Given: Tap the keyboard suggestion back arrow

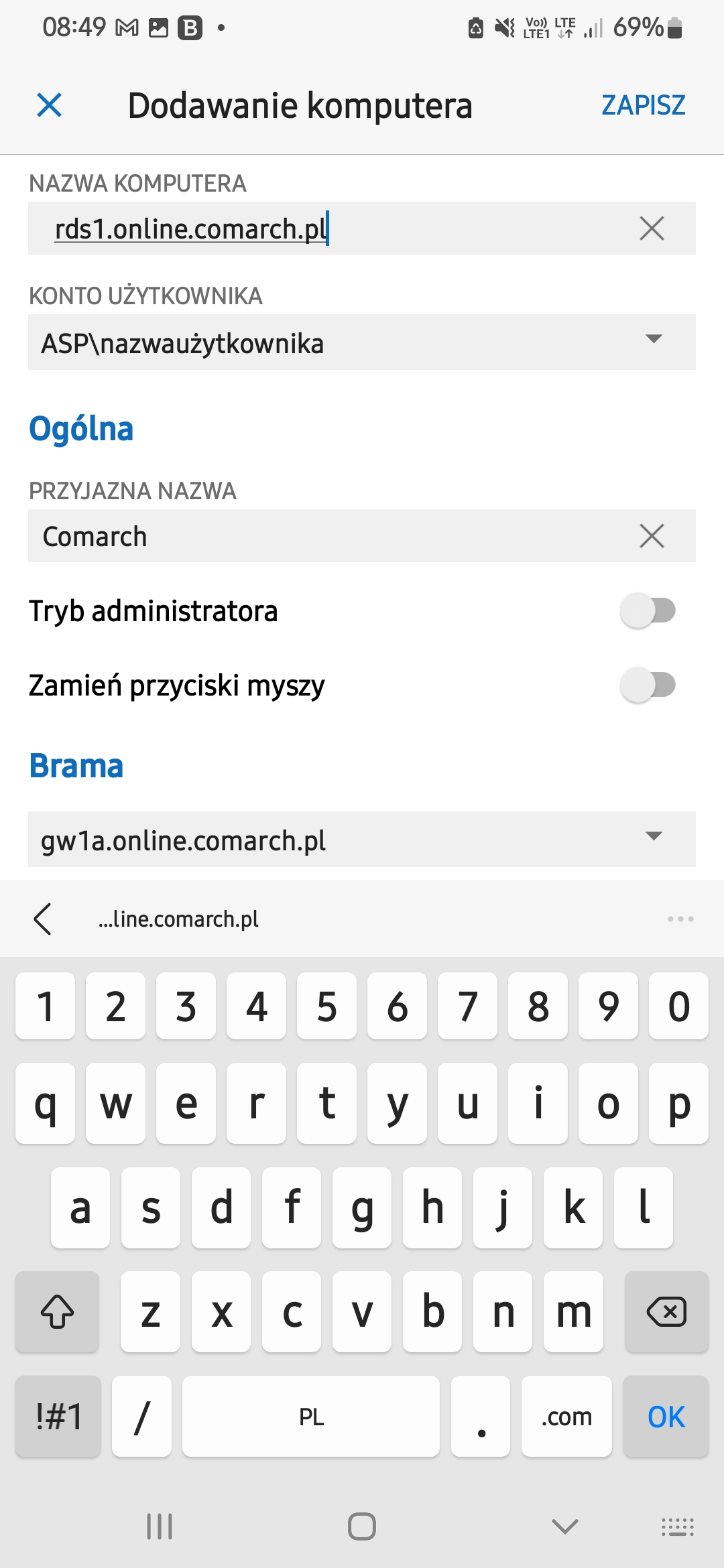Looking at the screenshot, I should (x=43, y=919).
